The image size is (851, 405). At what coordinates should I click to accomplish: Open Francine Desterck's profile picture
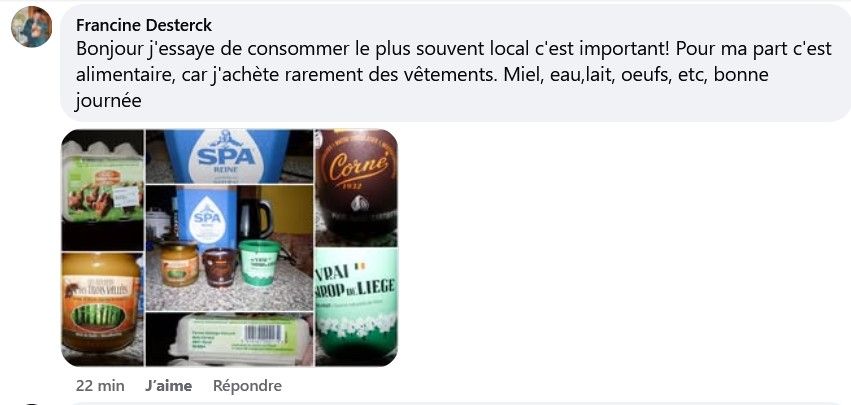click(x=31, y=26)
